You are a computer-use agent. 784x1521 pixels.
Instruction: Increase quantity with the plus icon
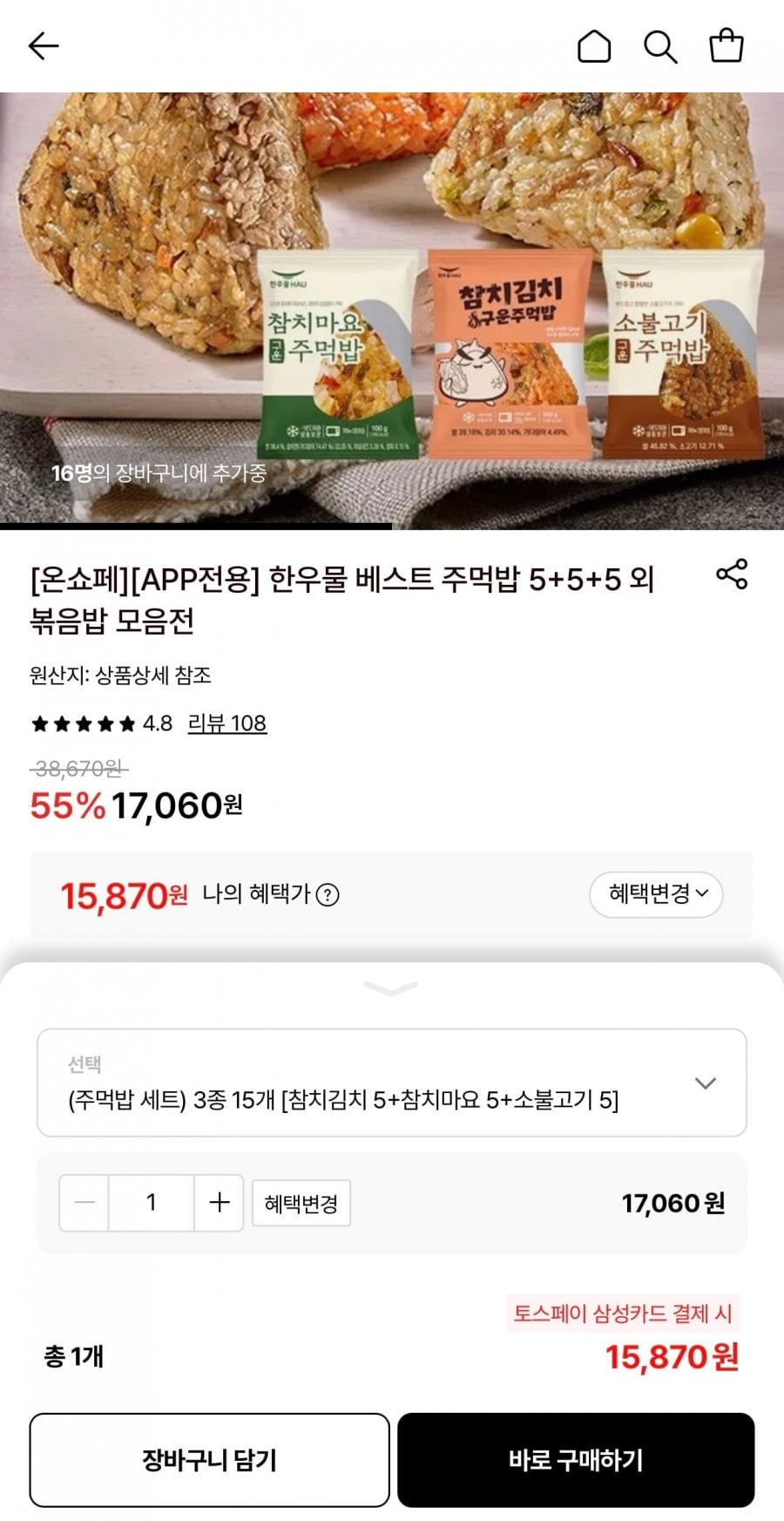coord(218,1203)
